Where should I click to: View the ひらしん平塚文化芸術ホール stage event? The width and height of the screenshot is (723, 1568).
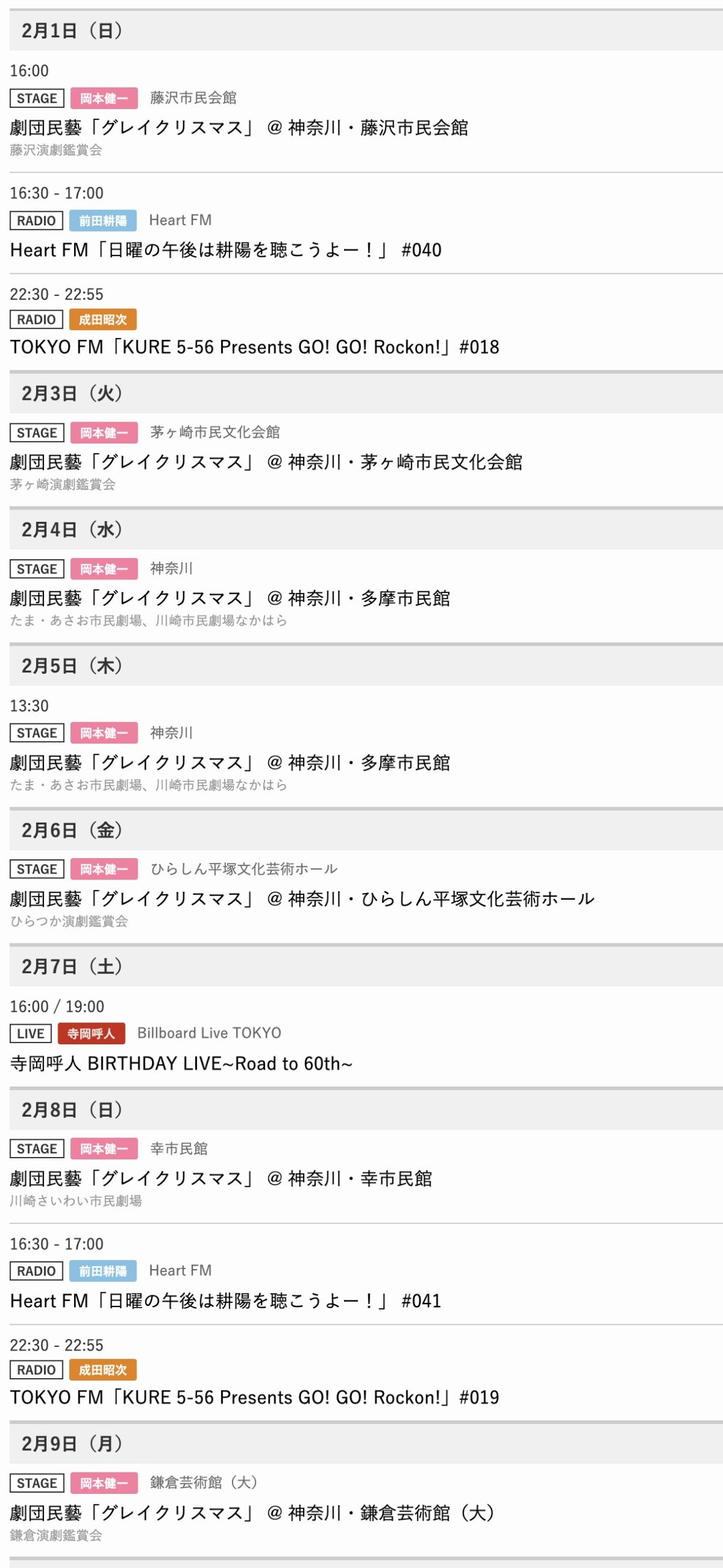pyautogui.click(x=302, y=899)
